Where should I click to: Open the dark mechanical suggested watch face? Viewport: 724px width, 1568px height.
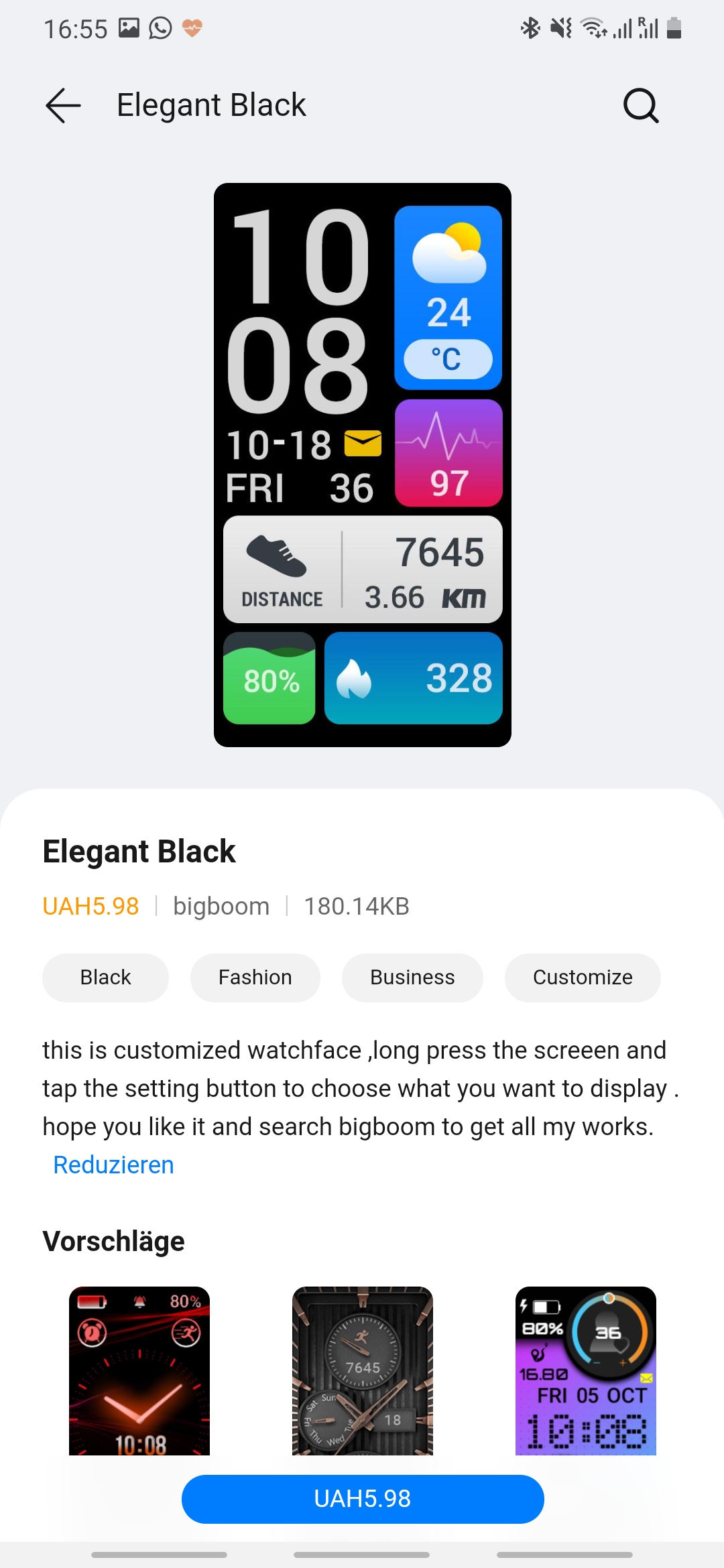point(362,1370)
